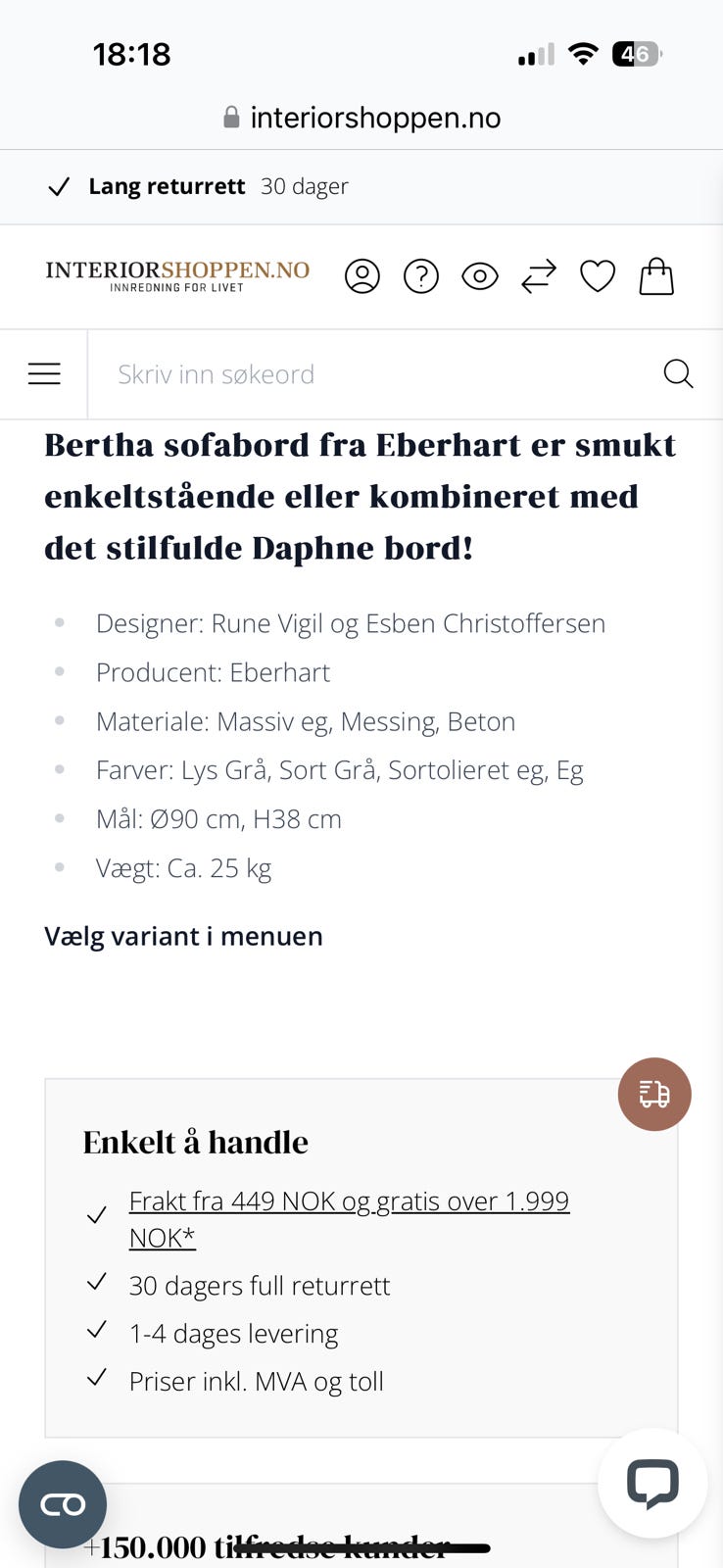Open the floating shipping truck button
This screenshot has height=1568, width=723.
653,1094
